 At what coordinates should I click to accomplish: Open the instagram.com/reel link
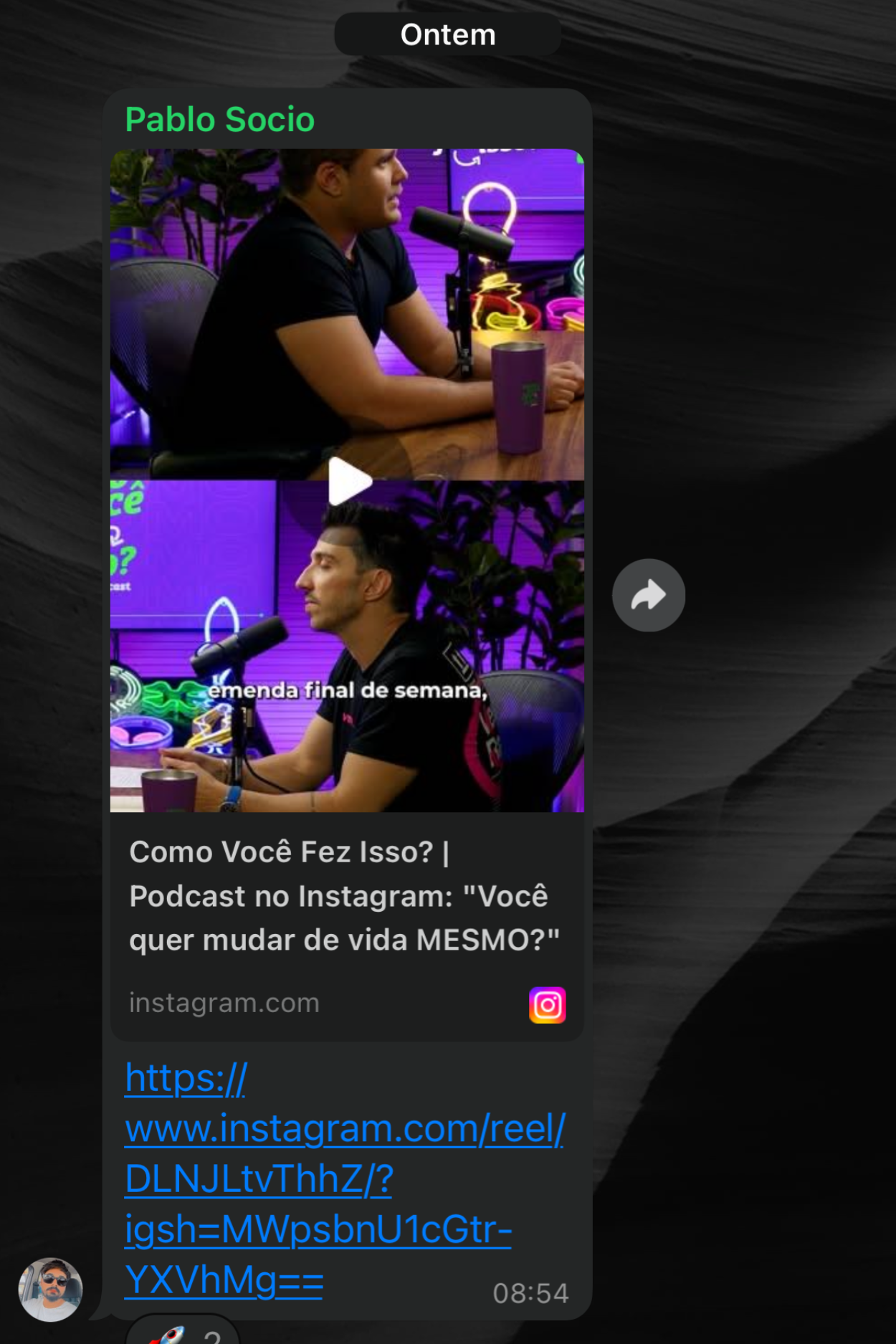pyautogui.click(x=344, y=1179)
